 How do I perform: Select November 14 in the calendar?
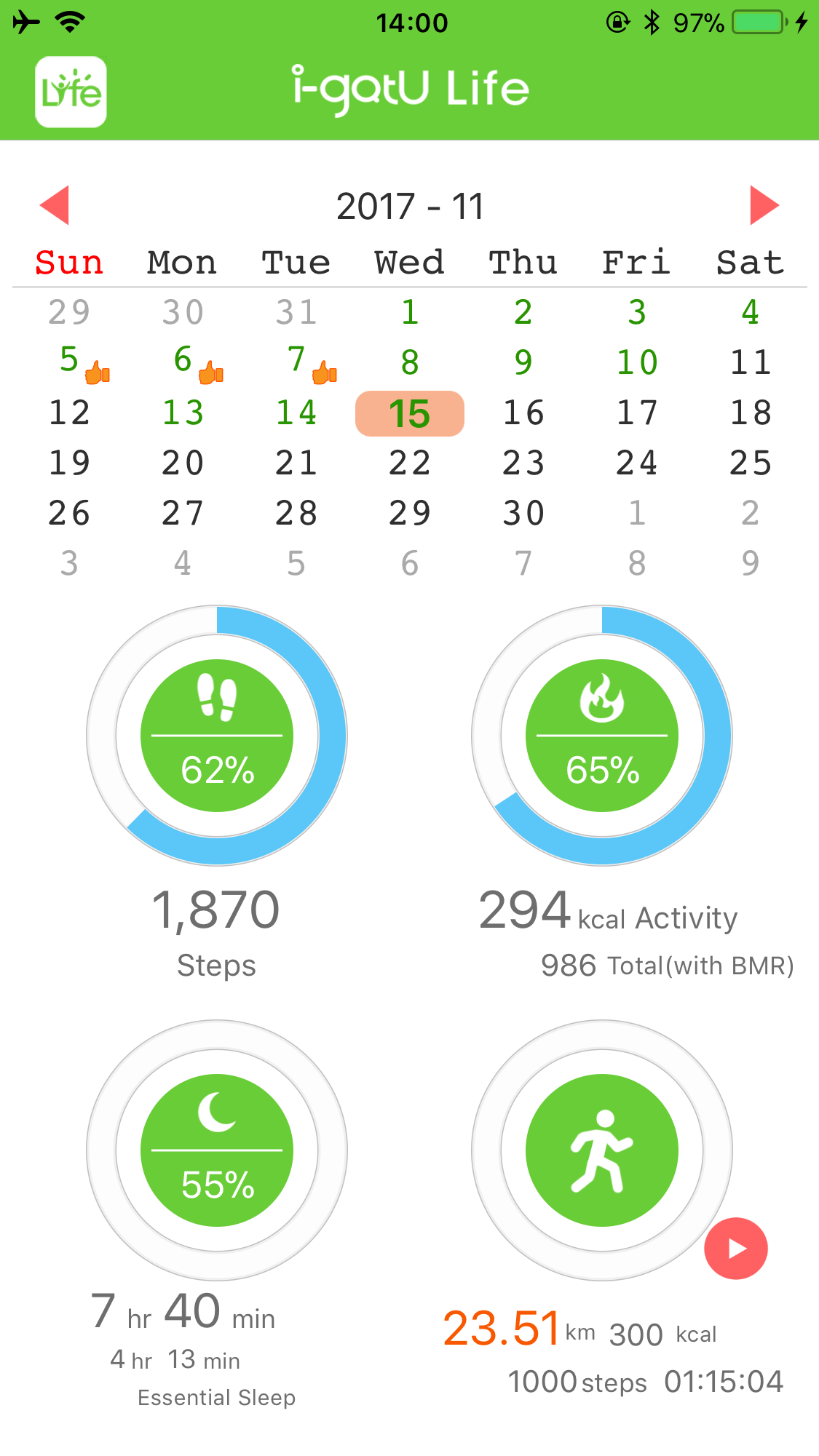click(296, 413)
